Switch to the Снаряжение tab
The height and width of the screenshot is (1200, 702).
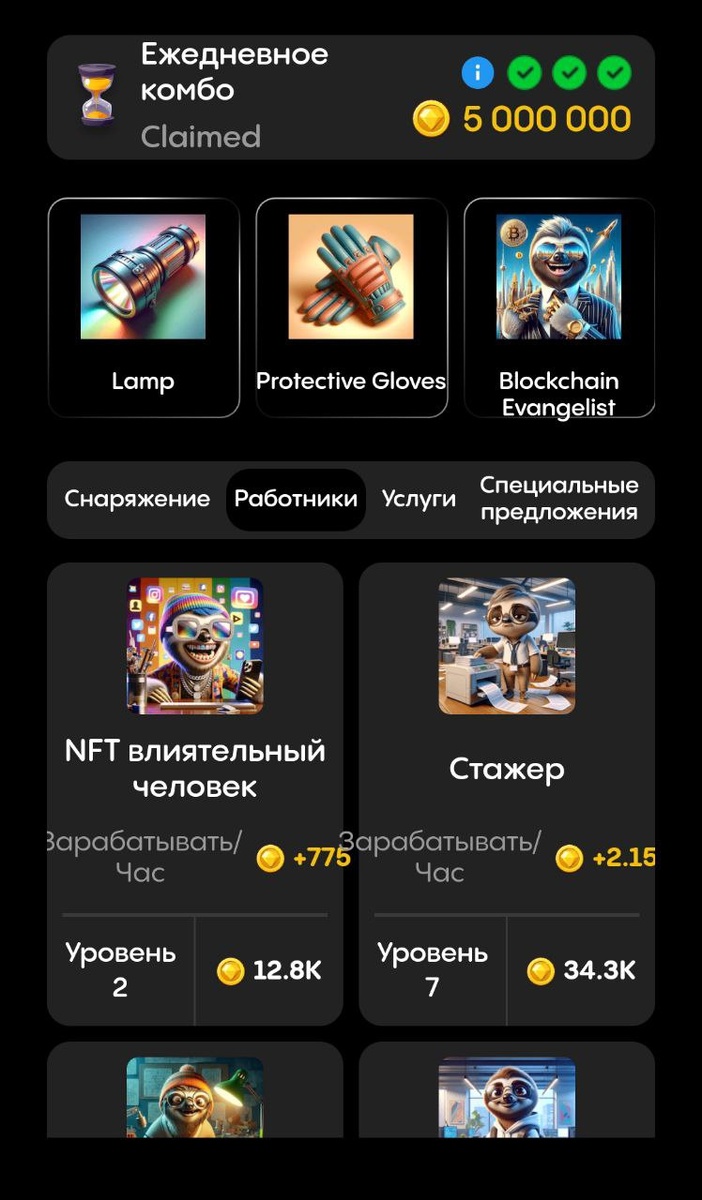pyautogui.click(x=137, y=499)
